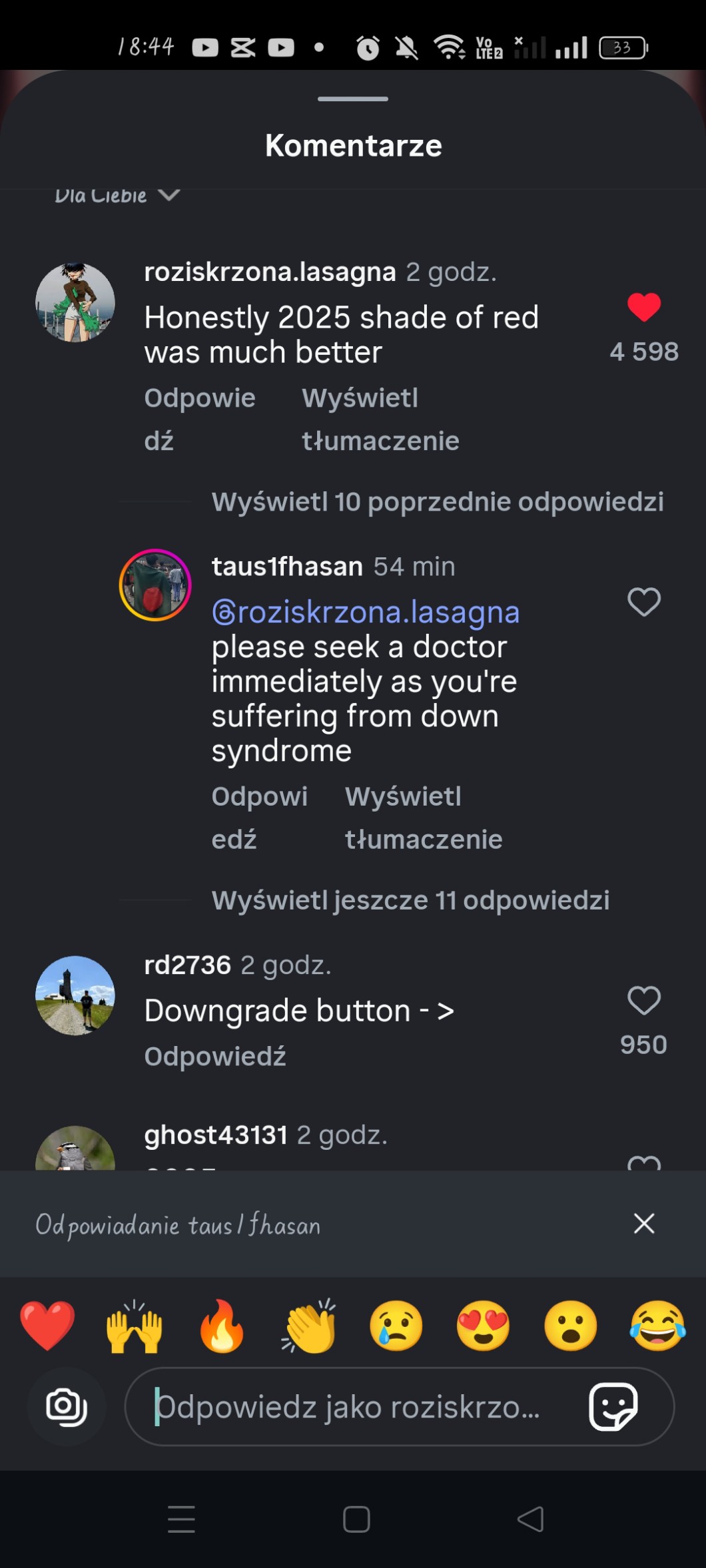The width and height of the screenshot is (706, 1568).
Task: Like rd2736's Downgrade button comment
Action: (x=644, y=1000)
